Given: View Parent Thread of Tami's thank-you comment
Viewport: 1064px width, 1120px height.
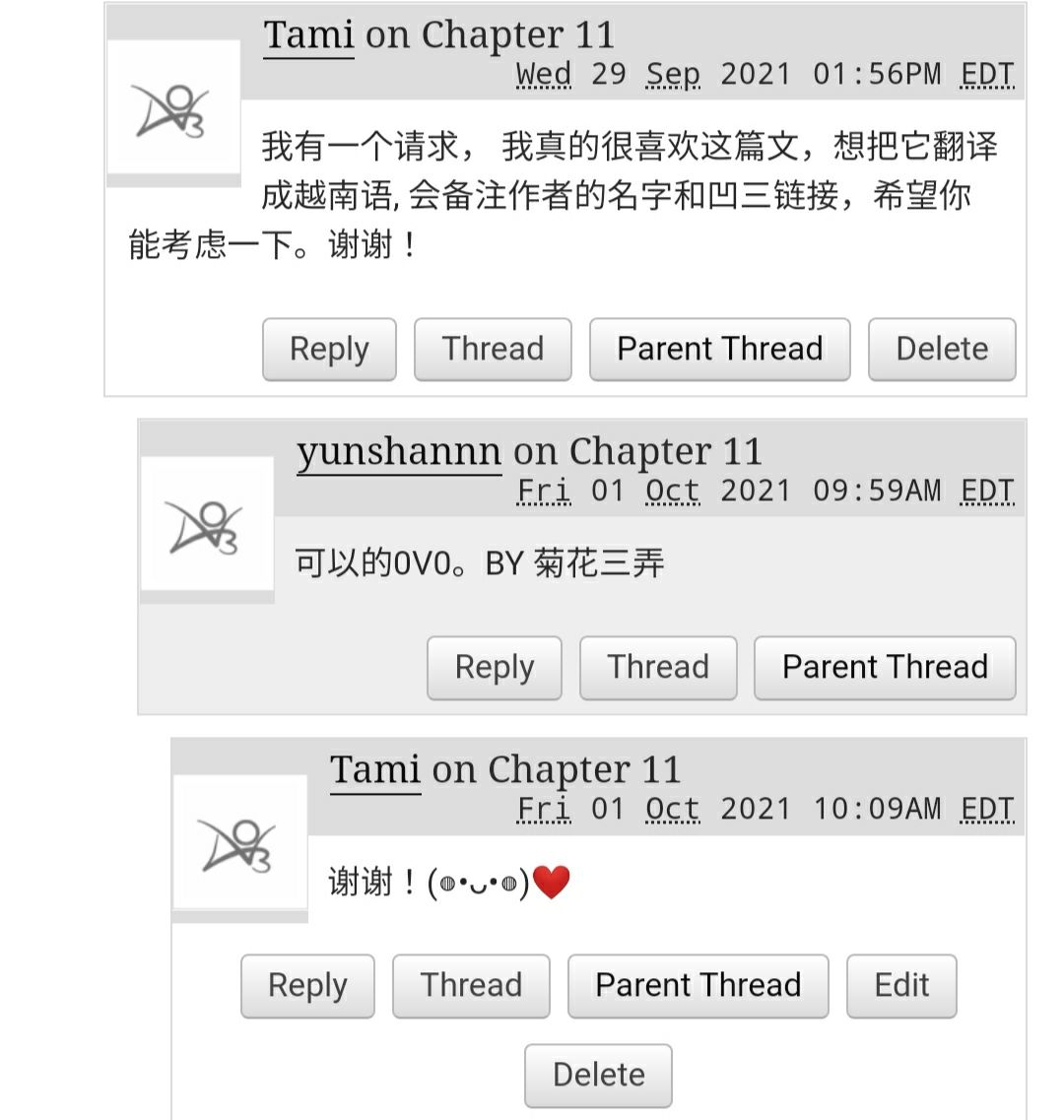Looking at the screenshot, I should pos(698,985).
